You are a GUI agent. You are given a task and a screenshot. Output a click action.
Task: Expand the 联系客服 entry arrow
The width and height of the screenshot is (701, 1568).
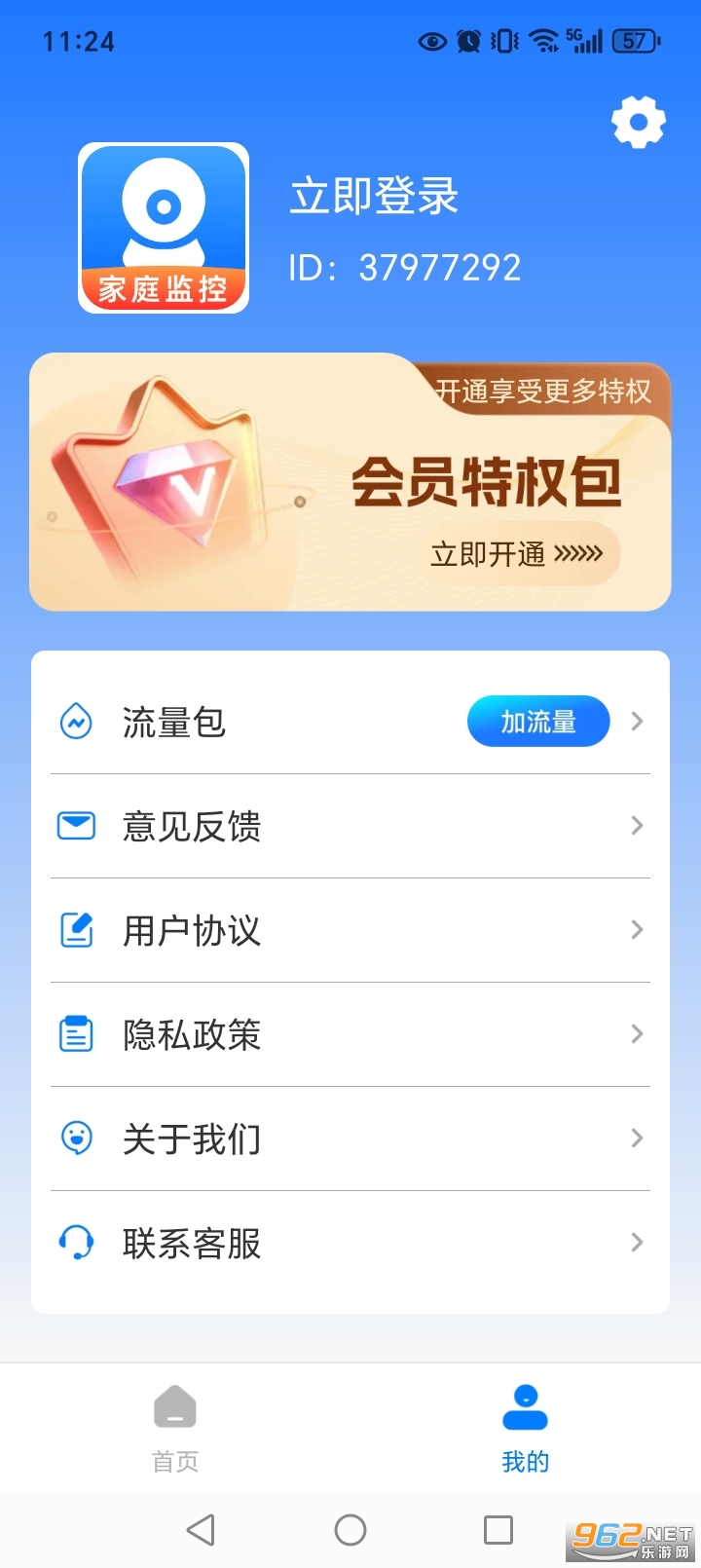tap(637, 1242)
